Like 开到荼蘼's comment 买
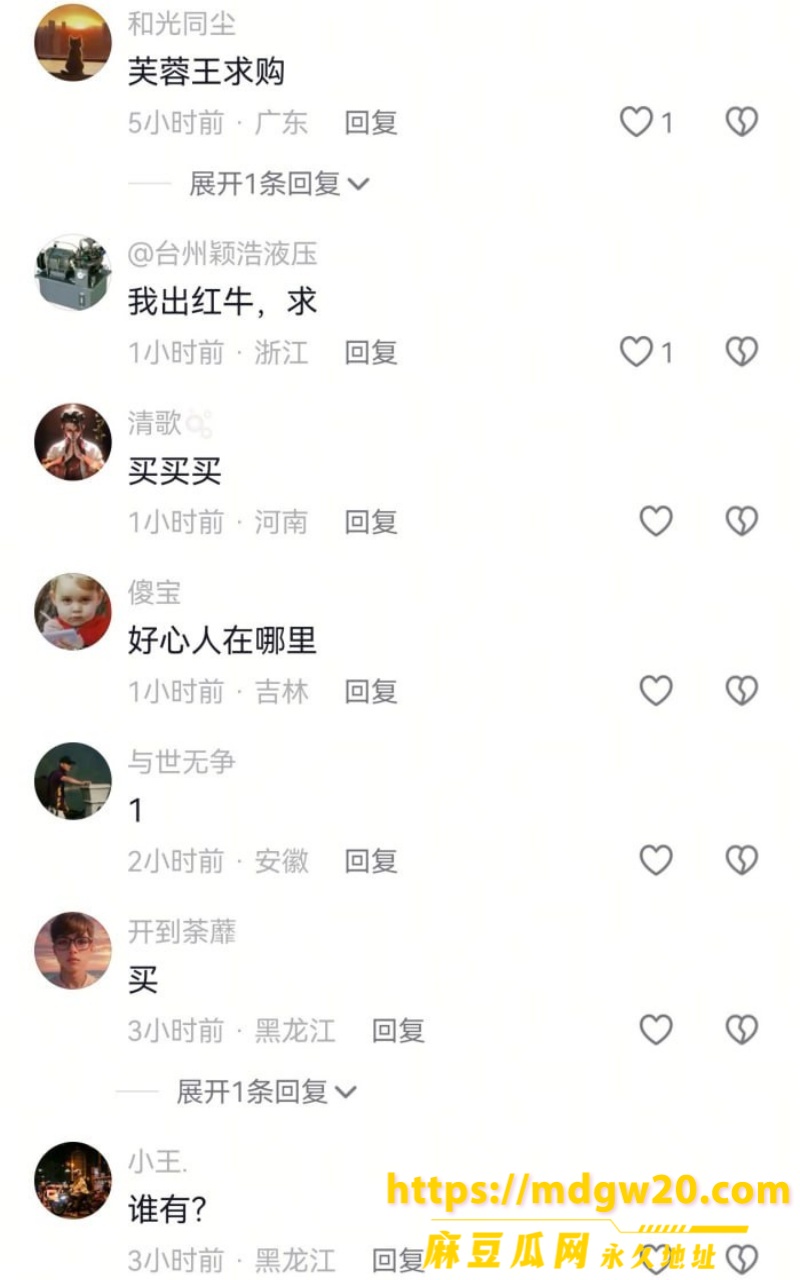Screen dimensions: 800x1280 [x=656, y=1030]
